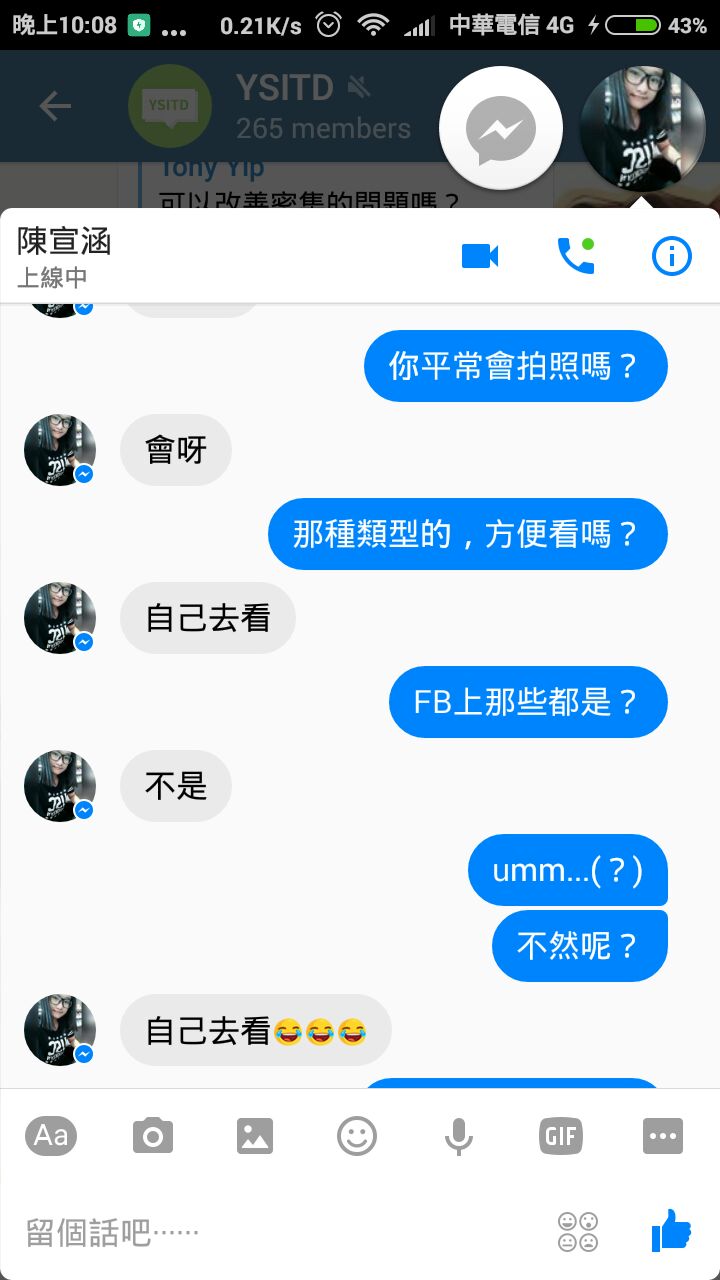Screen dimensions: 720x1280
Task: Open conversation info details
Action: pyautogui.click(x=671, y=256)
